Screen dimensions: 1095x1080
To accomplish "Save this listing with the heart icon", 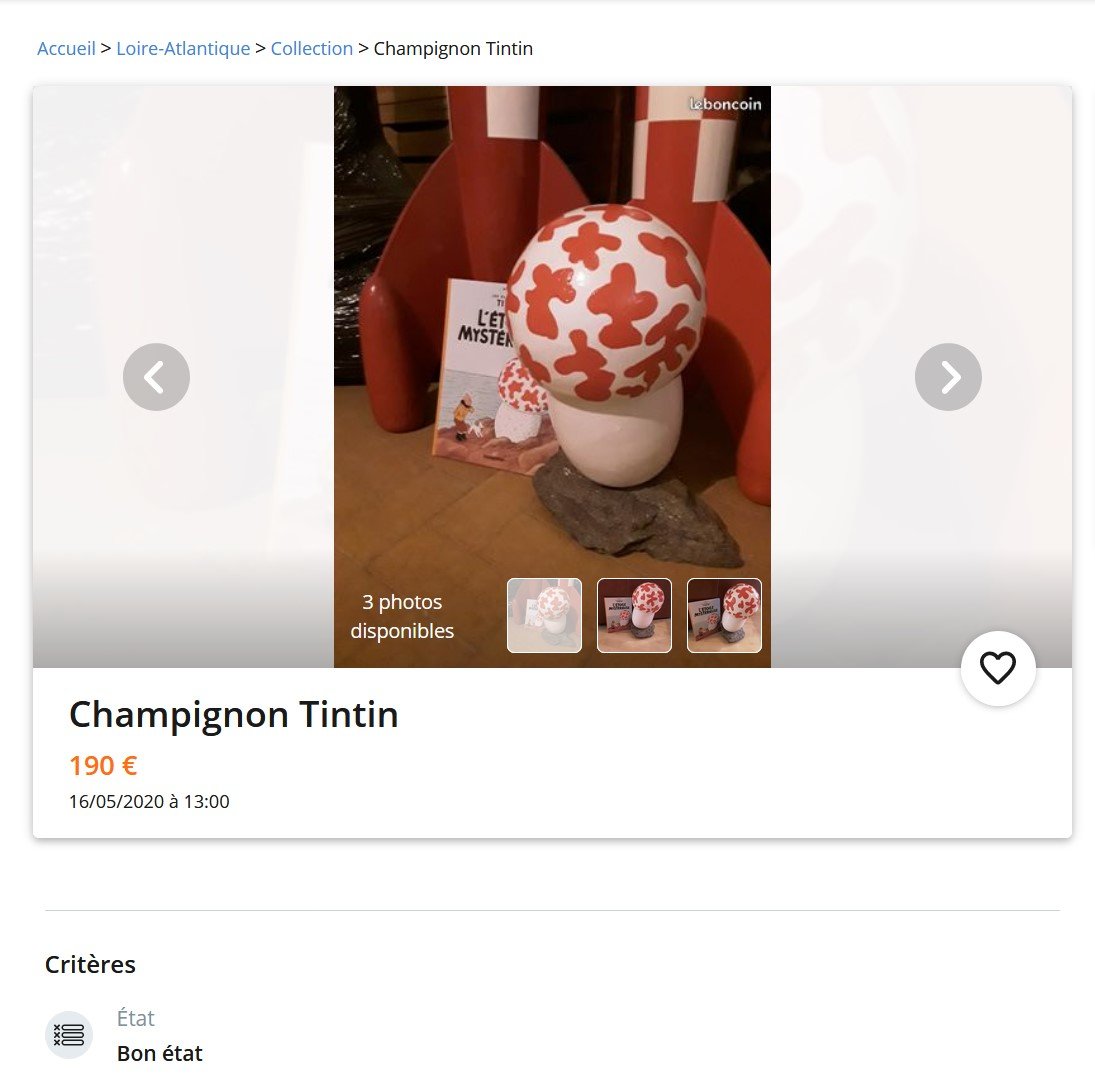I will [998, 668].
